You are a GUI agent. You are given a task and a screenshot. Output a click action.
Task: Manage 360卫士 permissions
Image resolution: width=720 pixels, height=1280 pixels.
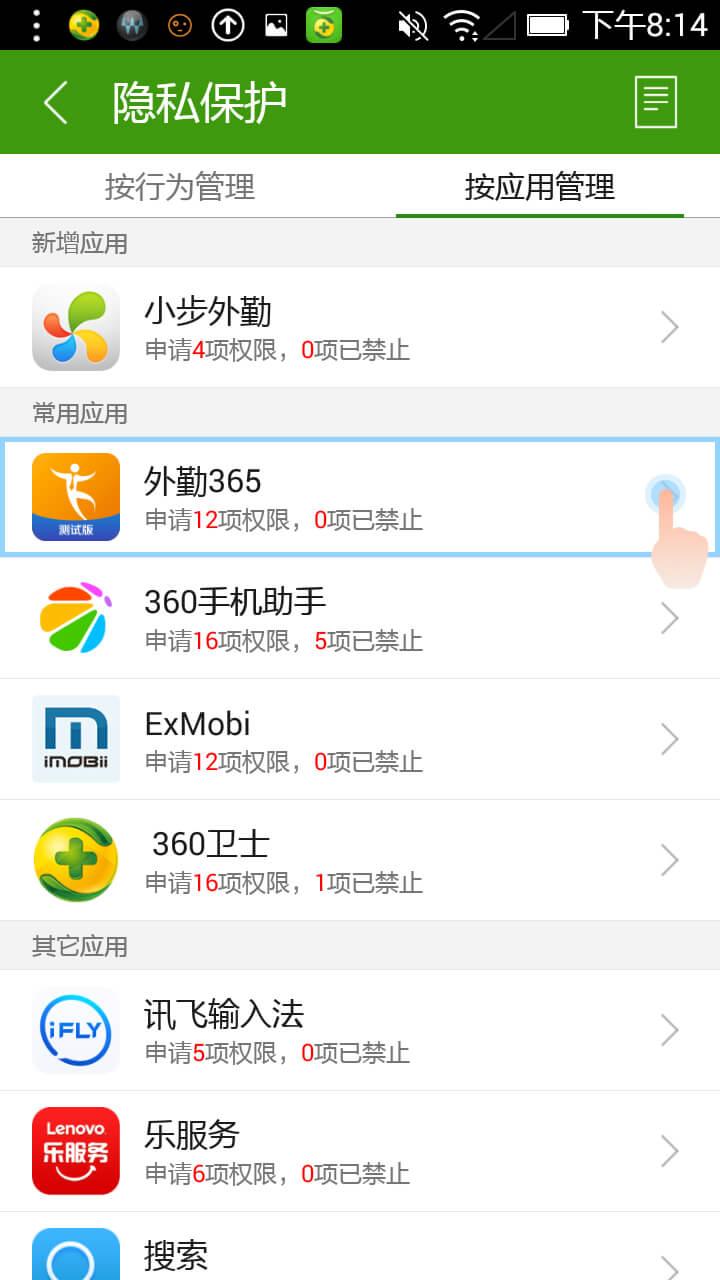point(360,860)
